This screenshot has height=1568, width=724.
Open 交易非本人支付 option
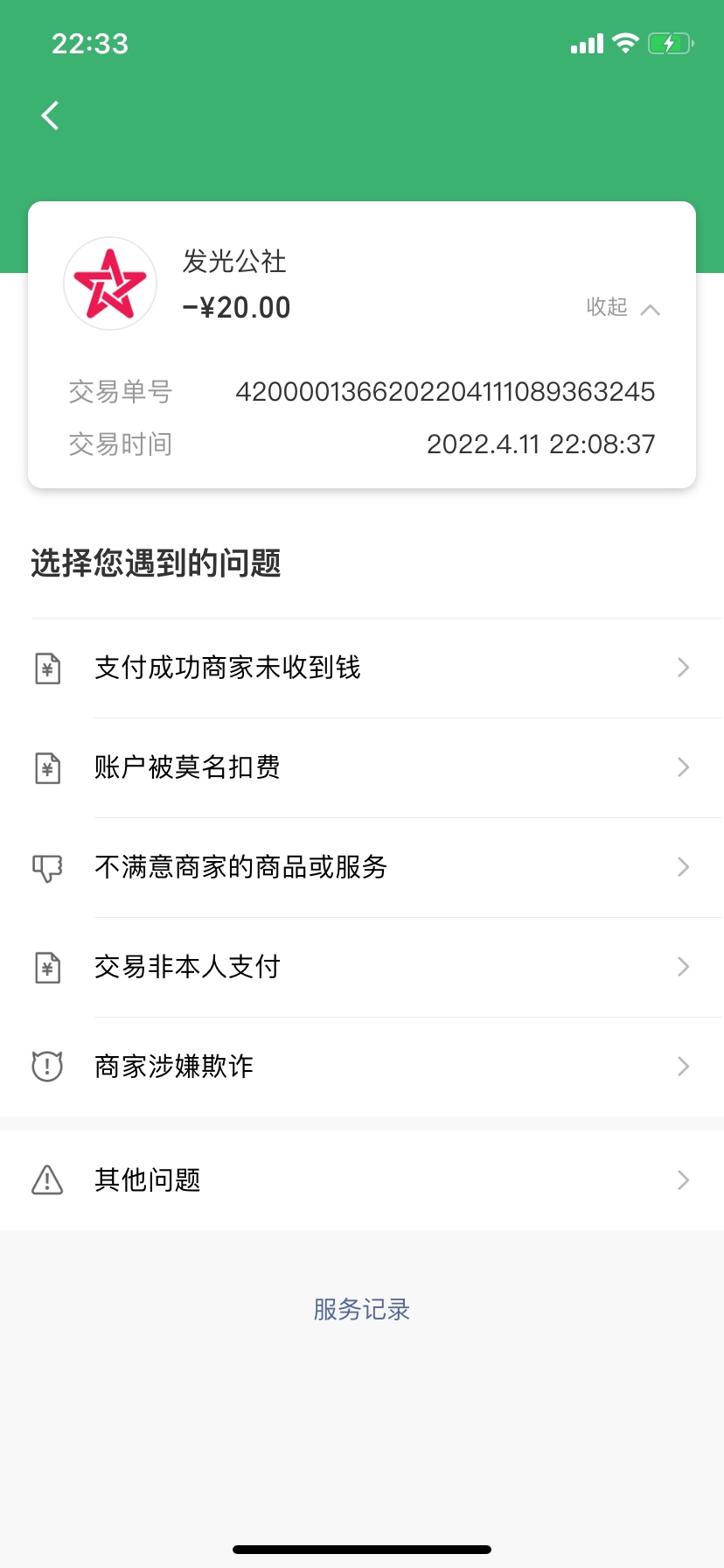click(x=362, y=968)
